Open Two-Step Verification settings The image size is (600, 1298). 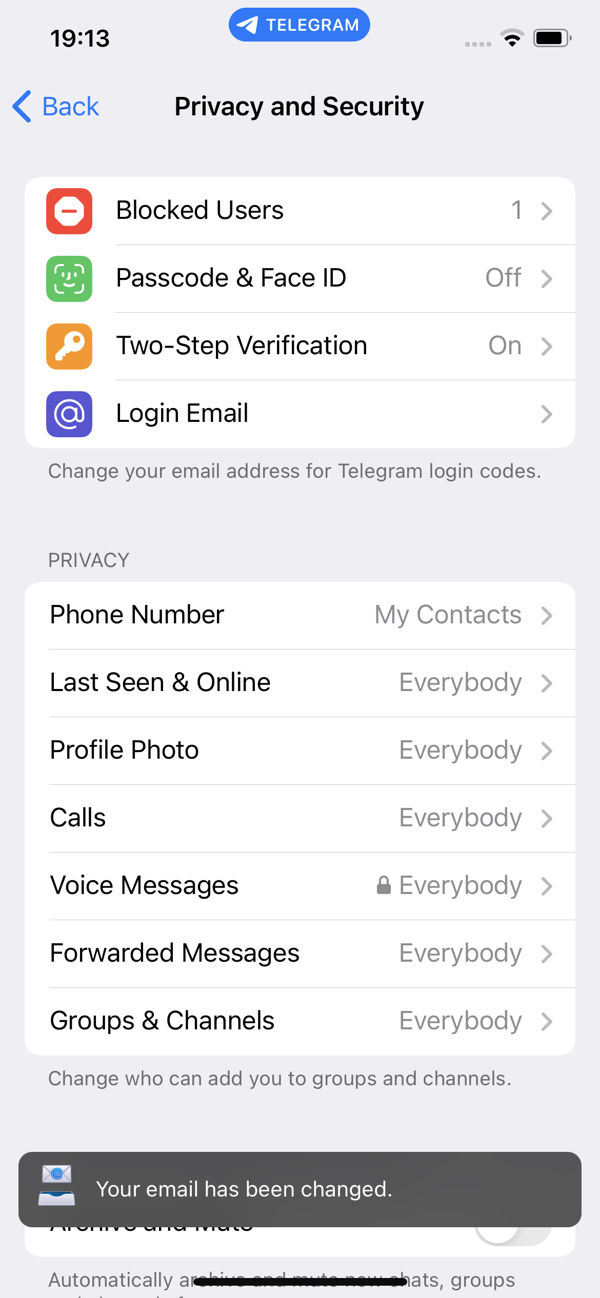(300, 346)
